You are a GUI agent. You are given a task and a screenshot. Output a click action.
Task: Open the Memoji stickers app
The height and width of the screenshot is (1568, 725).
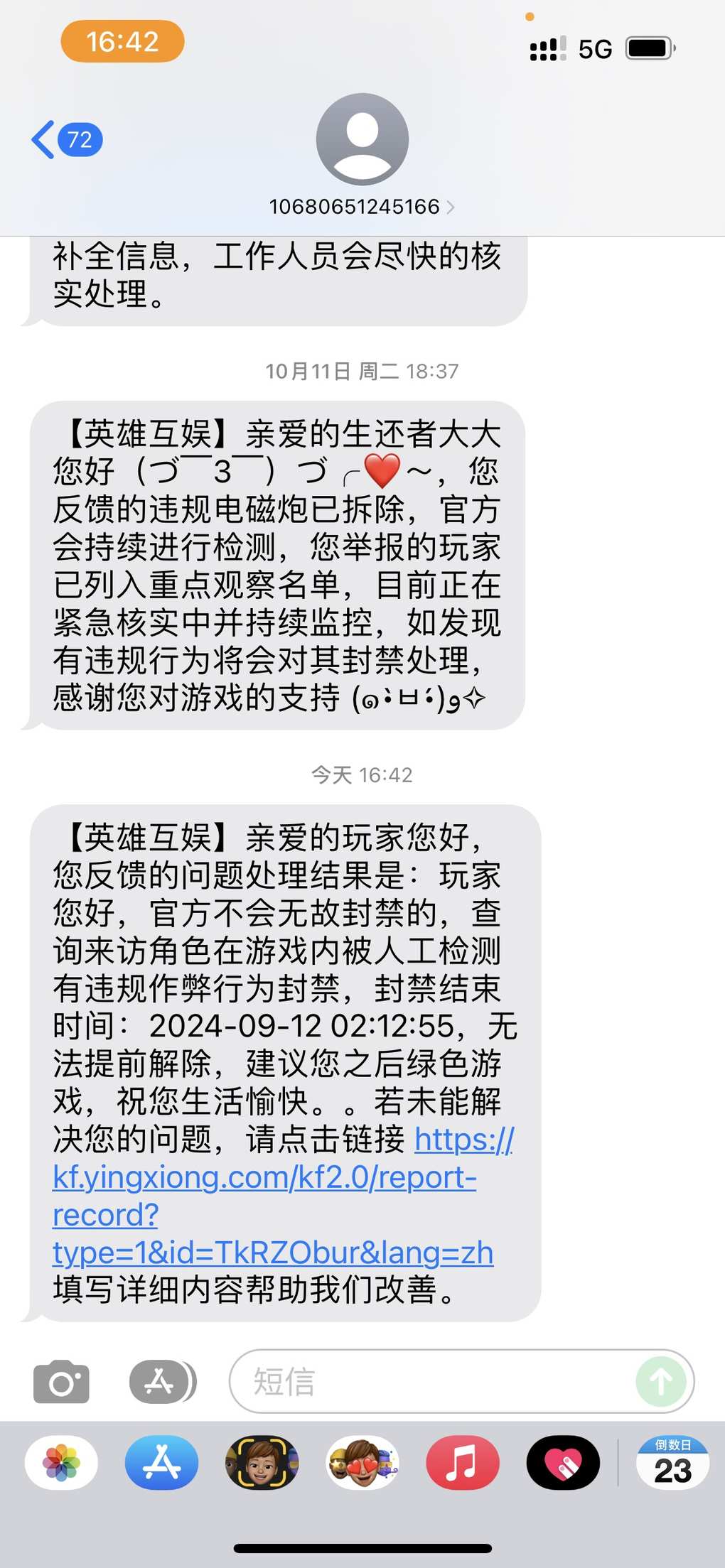pyautogui.click(x=362, y=1463)
